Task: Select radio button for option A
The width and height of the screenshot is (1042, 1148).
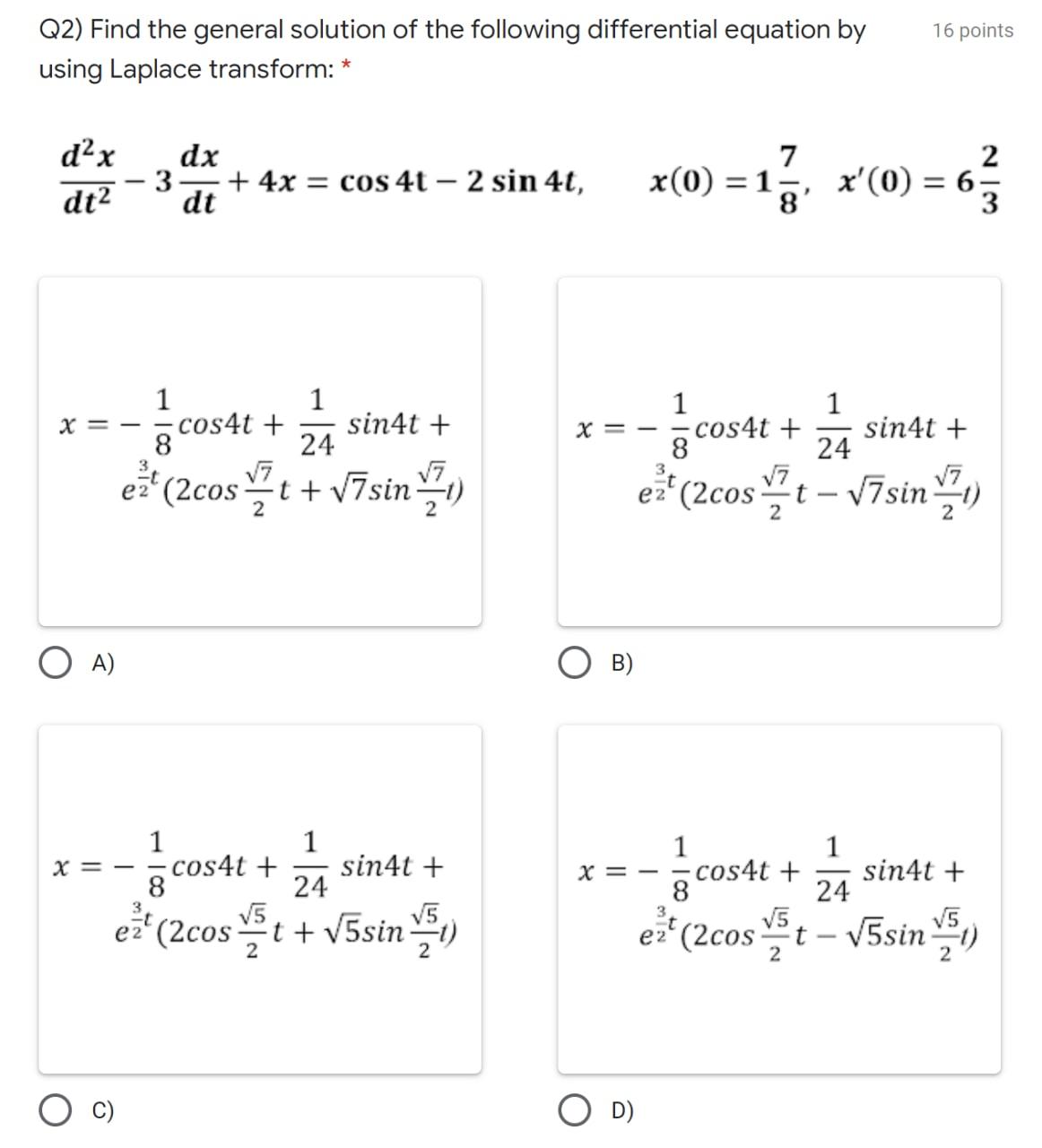Action: [56, 663]
